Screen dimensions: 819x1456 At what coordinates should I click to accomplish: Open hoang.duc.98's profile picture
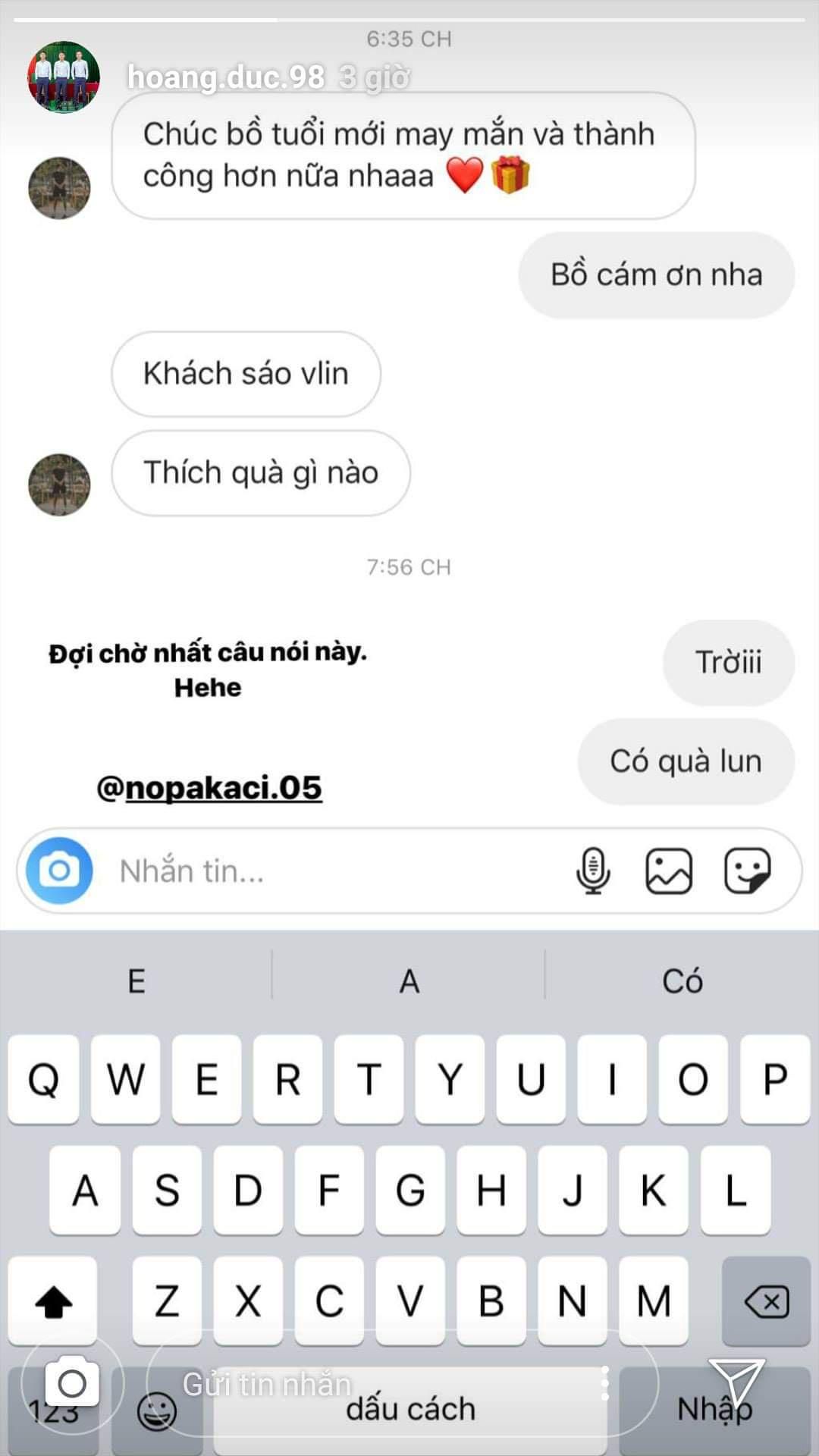(64, 77)
